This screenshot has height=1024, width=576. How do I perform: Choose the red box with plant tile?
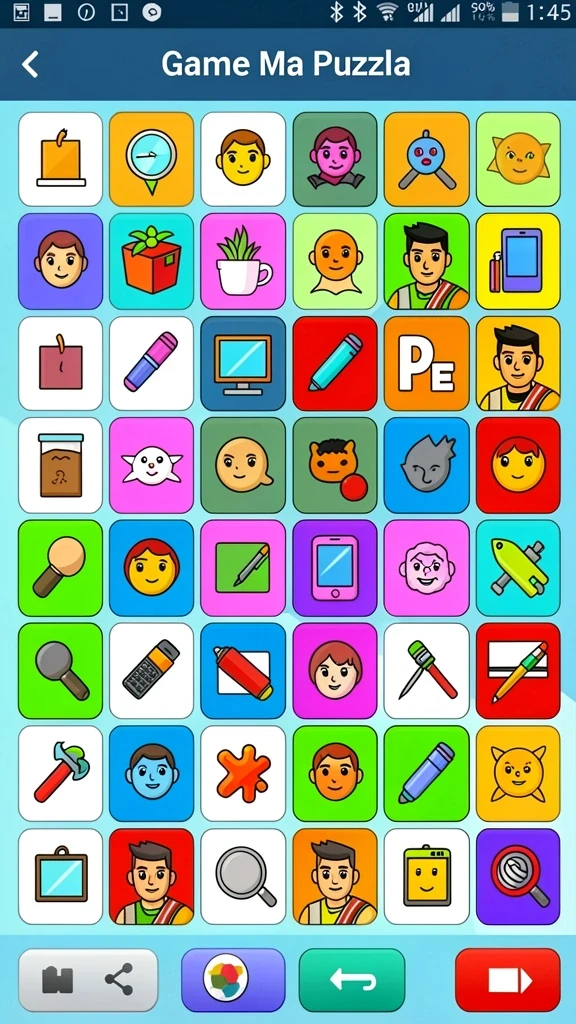click(152, 261)
